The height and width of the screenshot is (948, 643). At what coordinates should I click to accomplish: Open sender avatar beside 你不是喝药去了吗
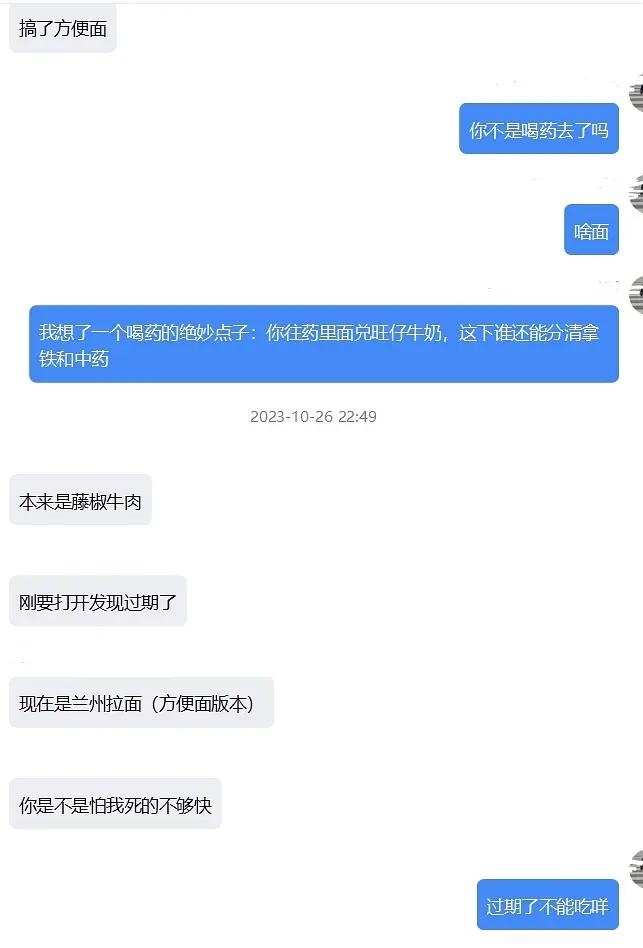(636, 94)
